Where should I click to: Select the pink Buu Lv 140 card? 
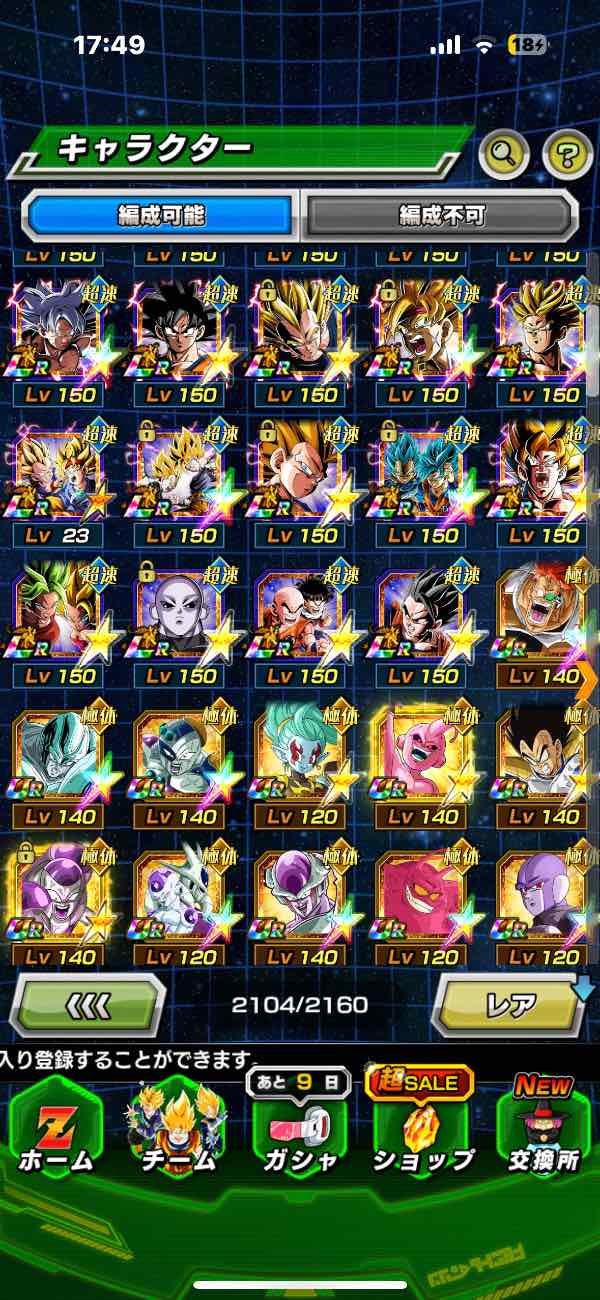[x=421, y=762]
